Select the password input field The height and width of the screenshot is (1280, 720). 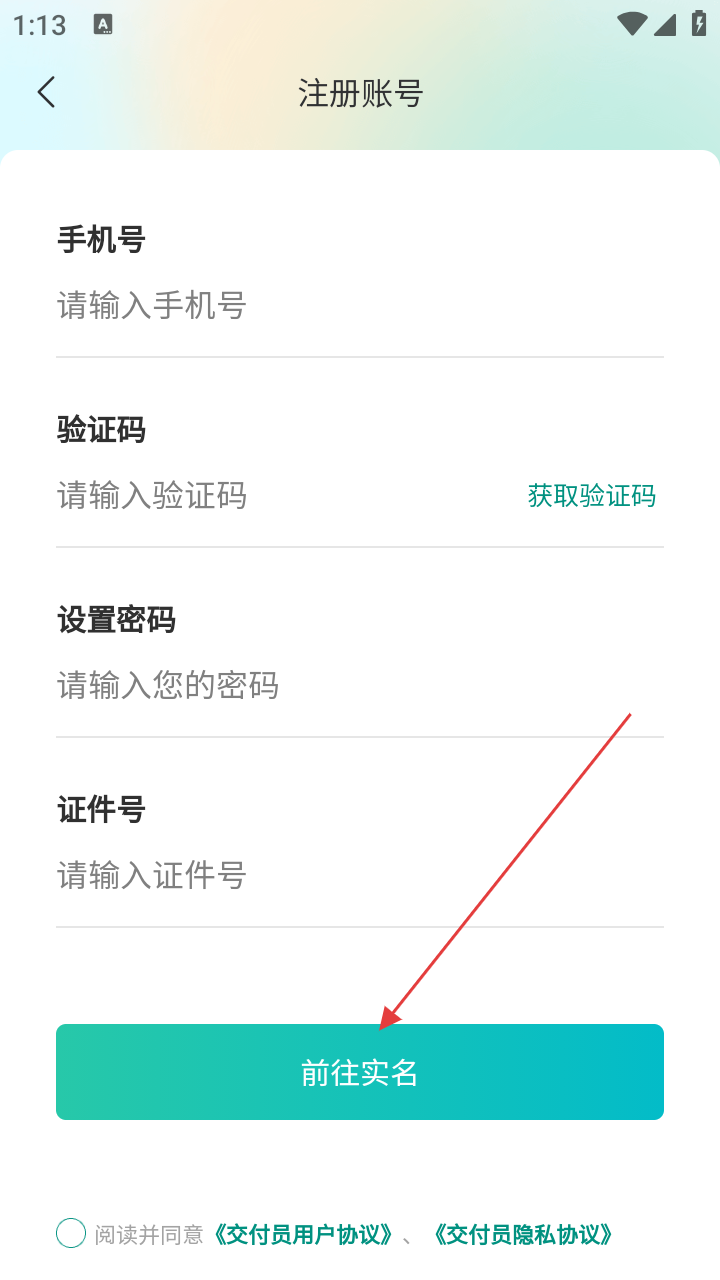360,686
